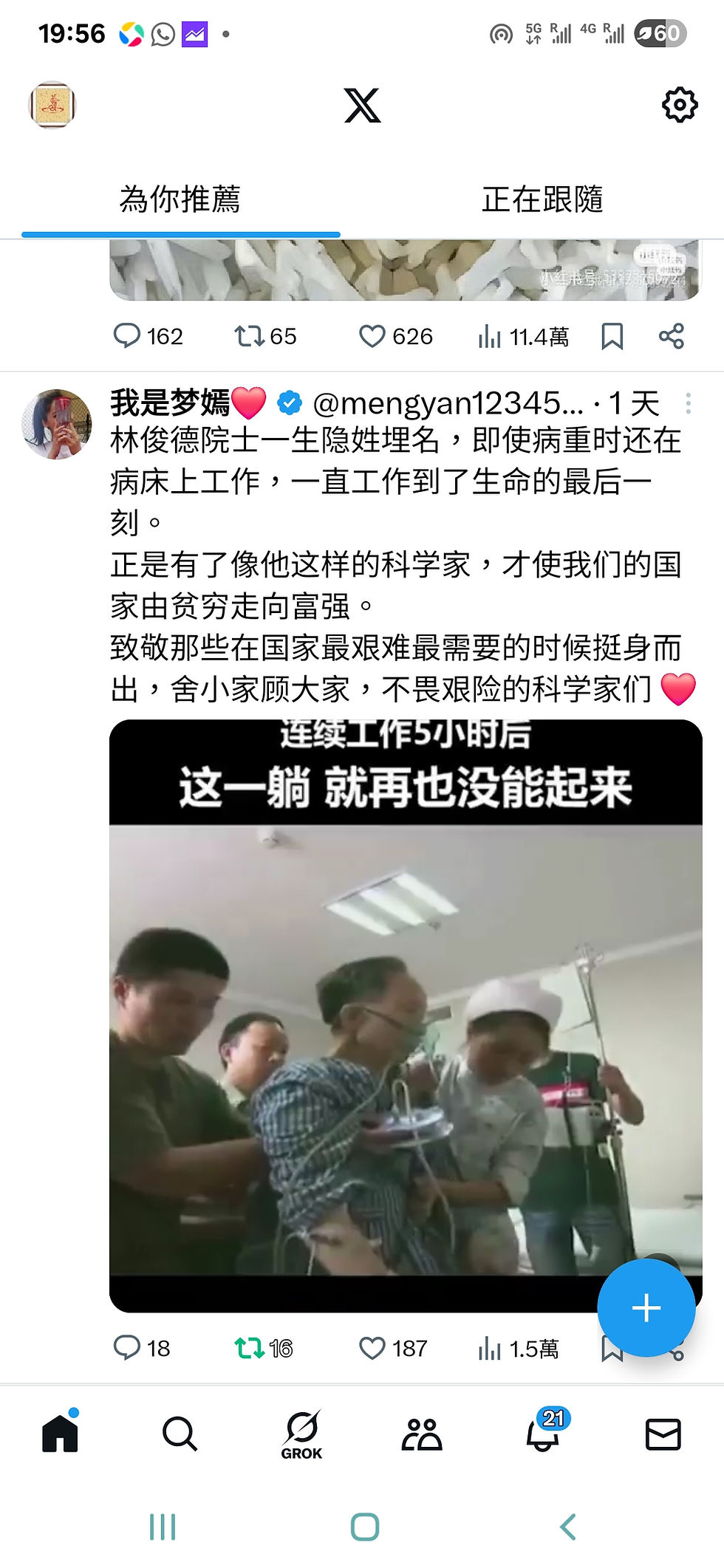Open the Grok tab
This screenshot has width=724, height=1568.
[301, 1434]
